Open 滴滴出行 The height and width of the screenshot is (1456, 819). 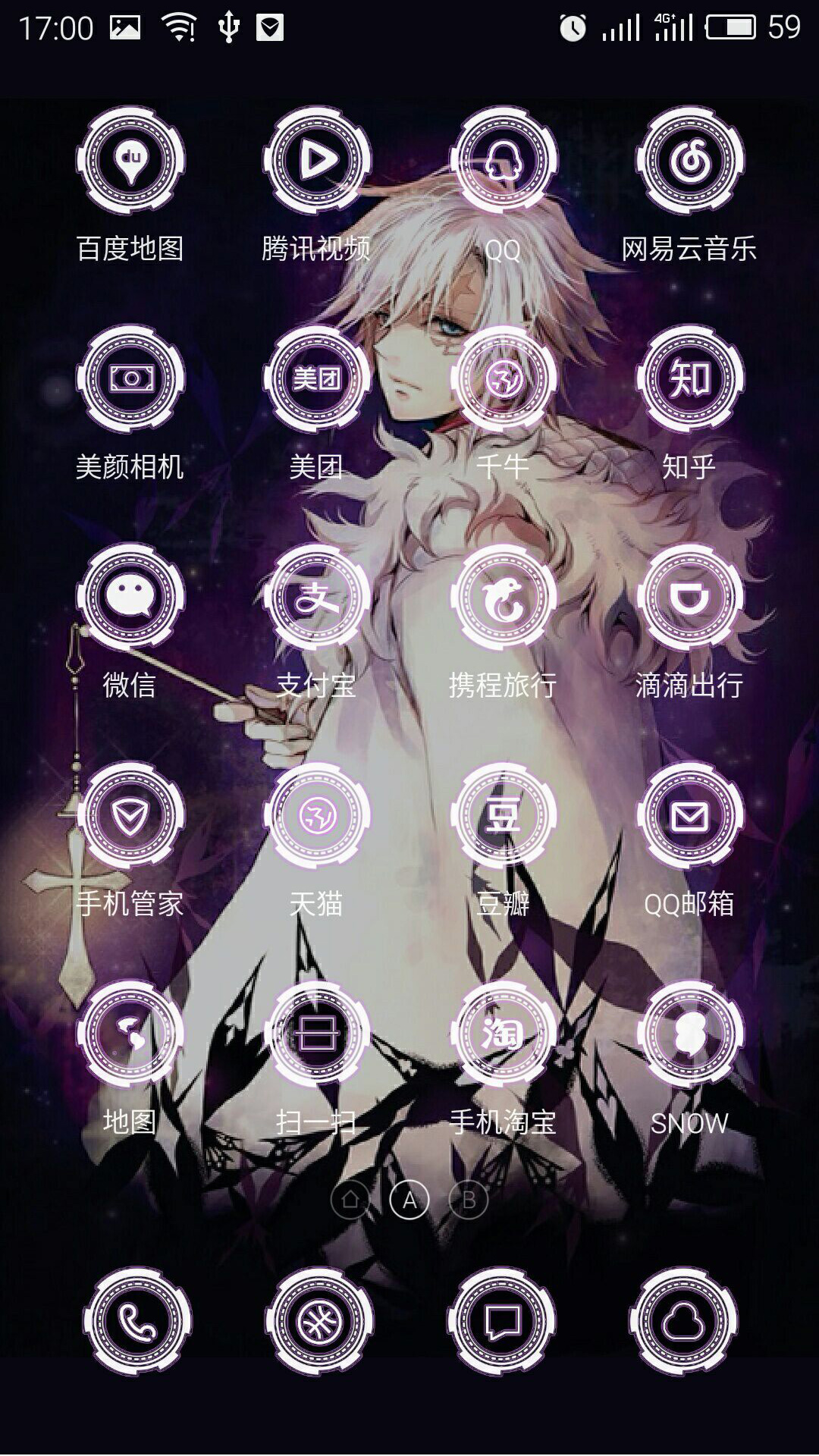click(x=690, y=598)
